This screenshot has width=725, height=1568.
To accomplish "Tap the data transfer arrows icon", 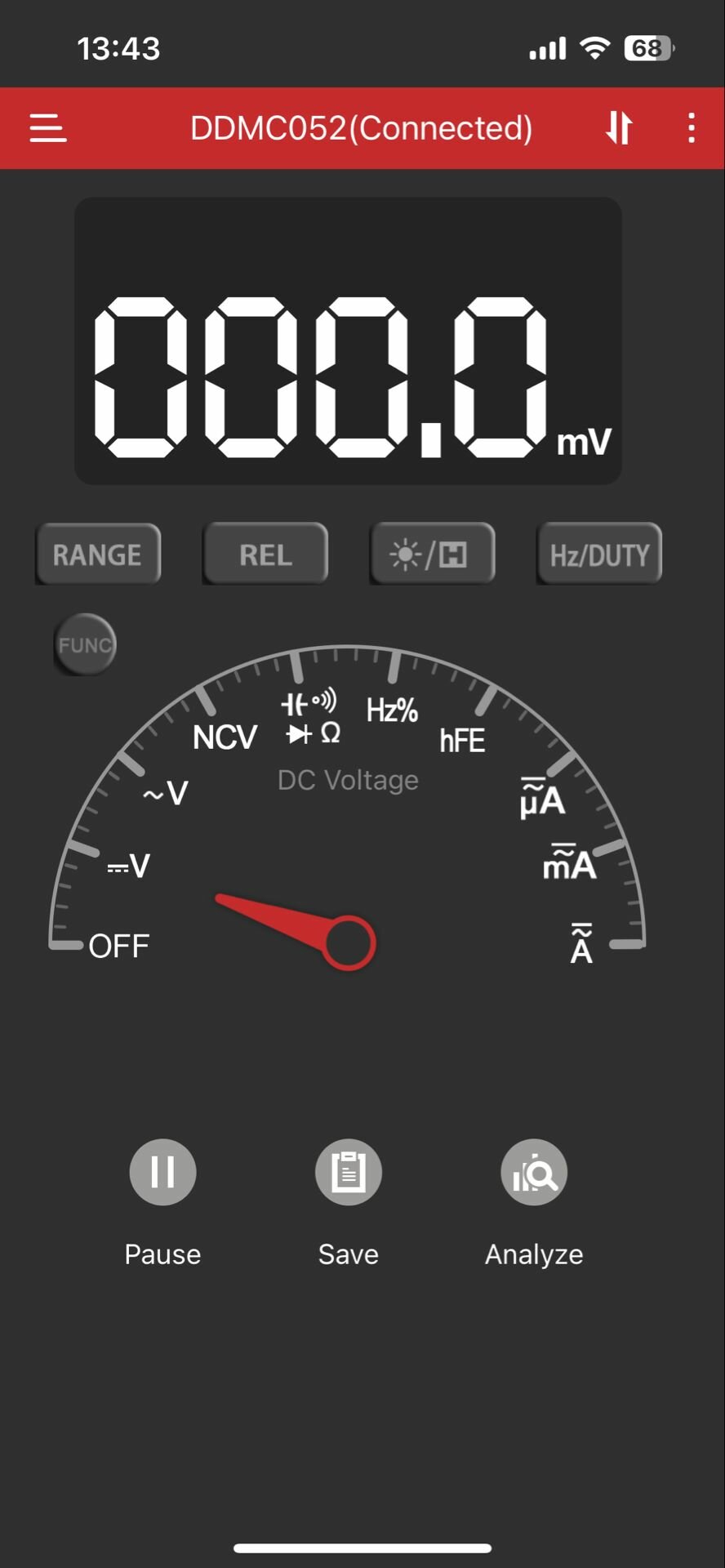I will [x=619, y=128].
